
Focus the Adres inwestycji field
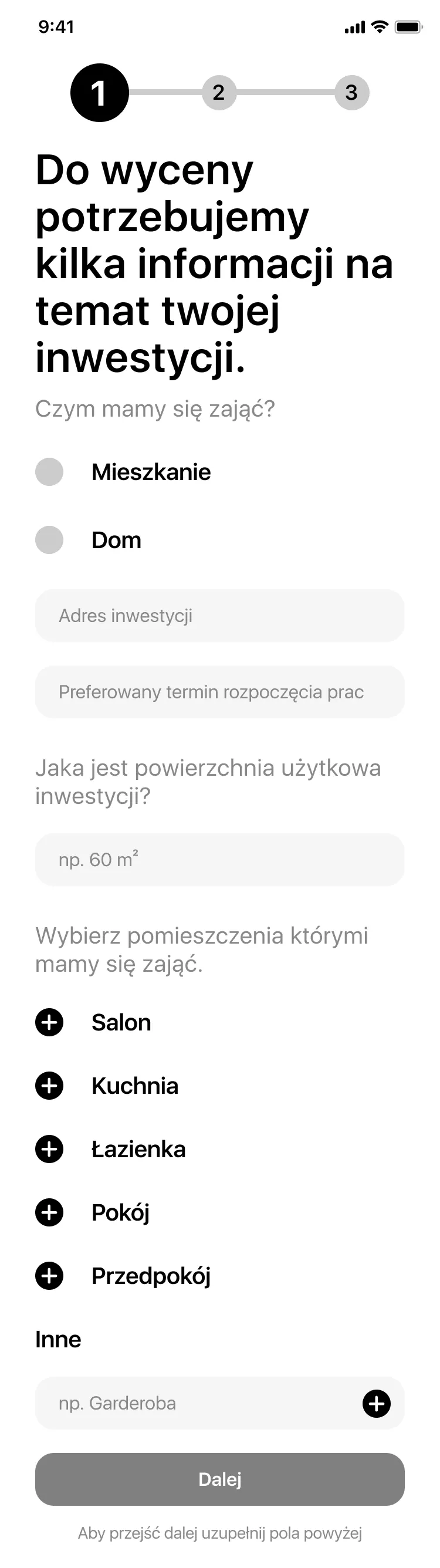coord(219,616)
